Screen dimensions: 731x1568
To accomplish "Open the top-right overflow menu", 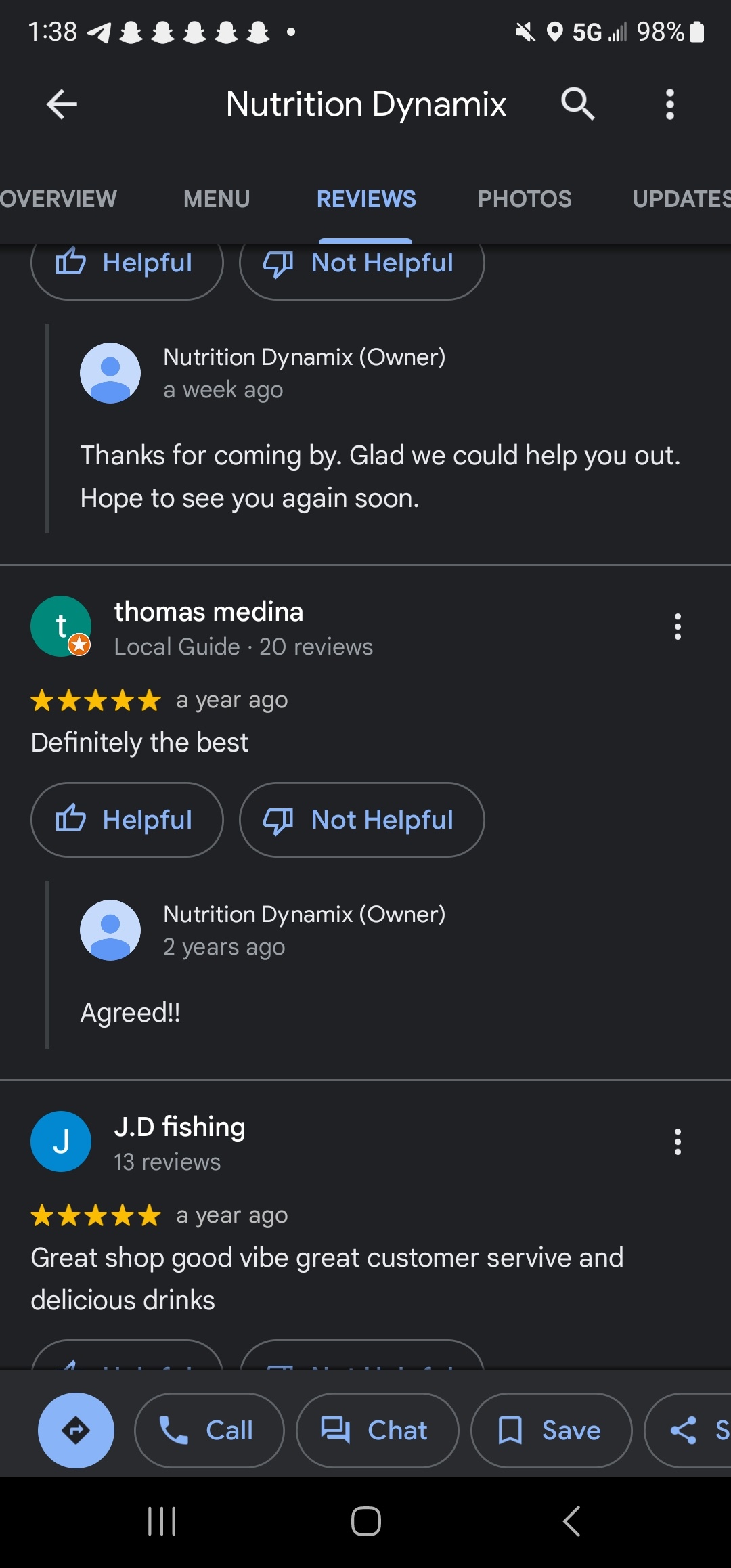I will click(x=670, y=104).
